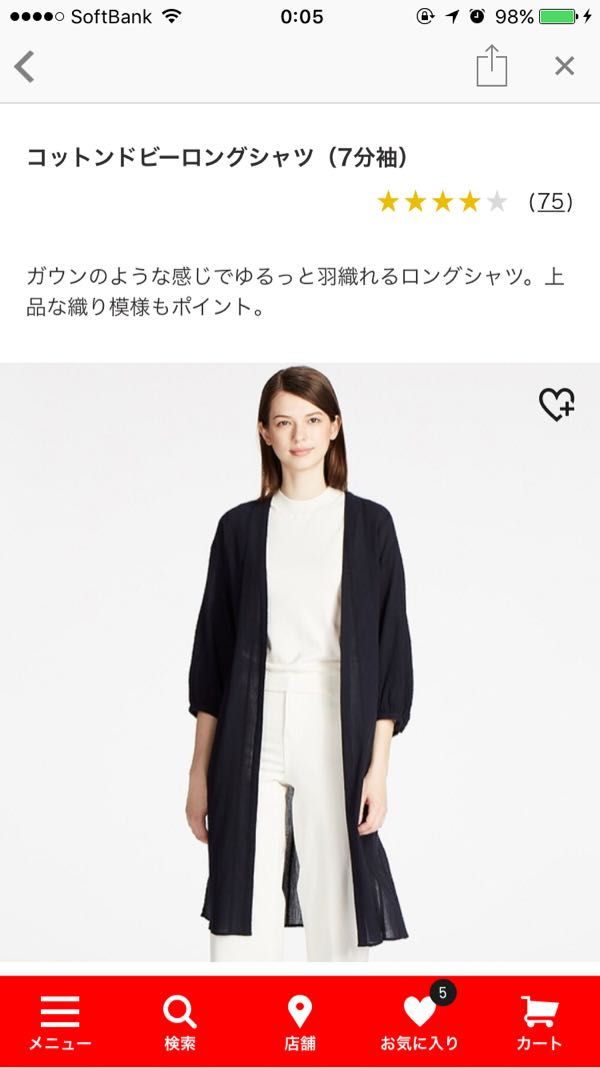Close the product view with X
Image resolution: width=600 pixels, height=1068 pixels.
pos(564,66)
